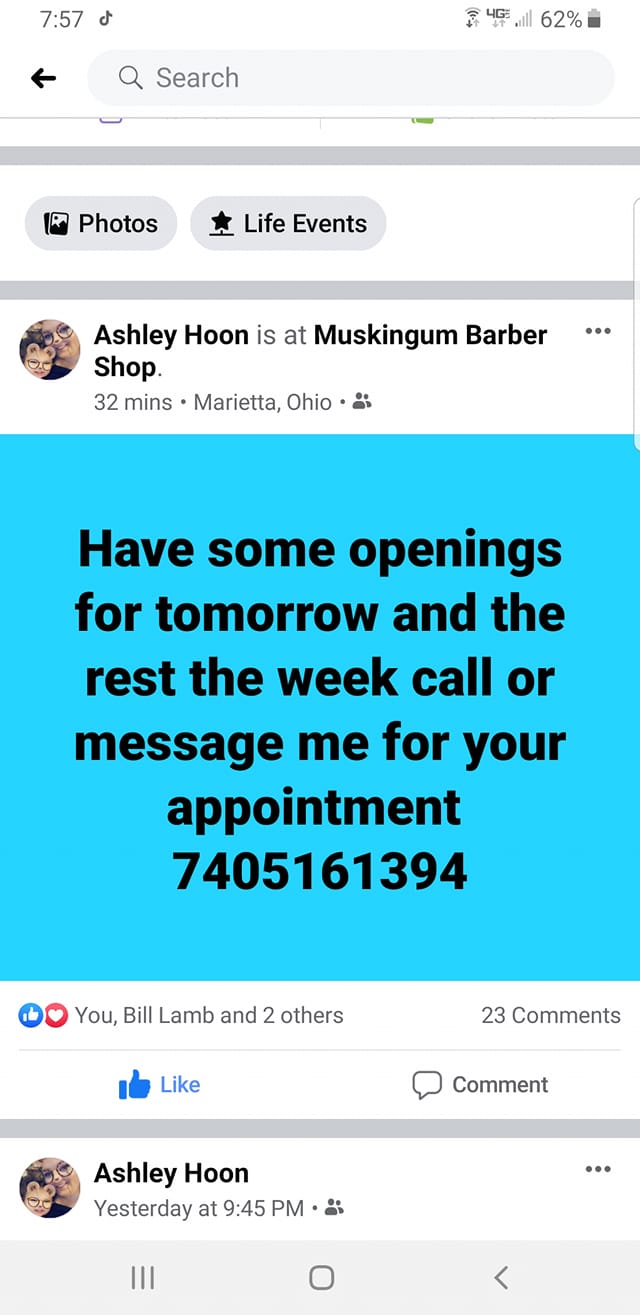Open the blue openings announcement post
This screenshot has height=1315, width=640.
(x=320, y=707)
